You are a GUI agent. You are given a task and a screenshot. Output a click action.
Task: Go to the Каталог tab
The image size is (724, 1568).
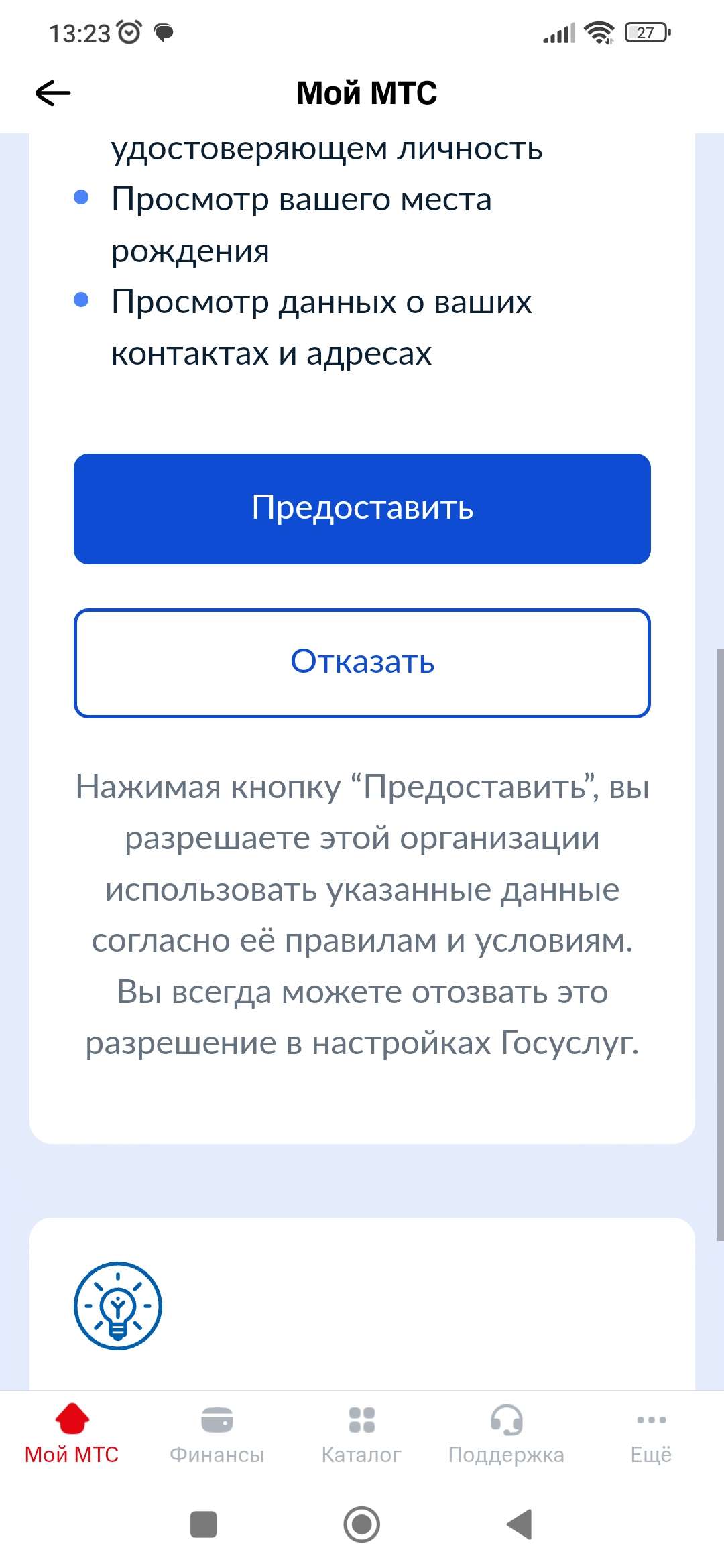click(x=361, y=1434)
